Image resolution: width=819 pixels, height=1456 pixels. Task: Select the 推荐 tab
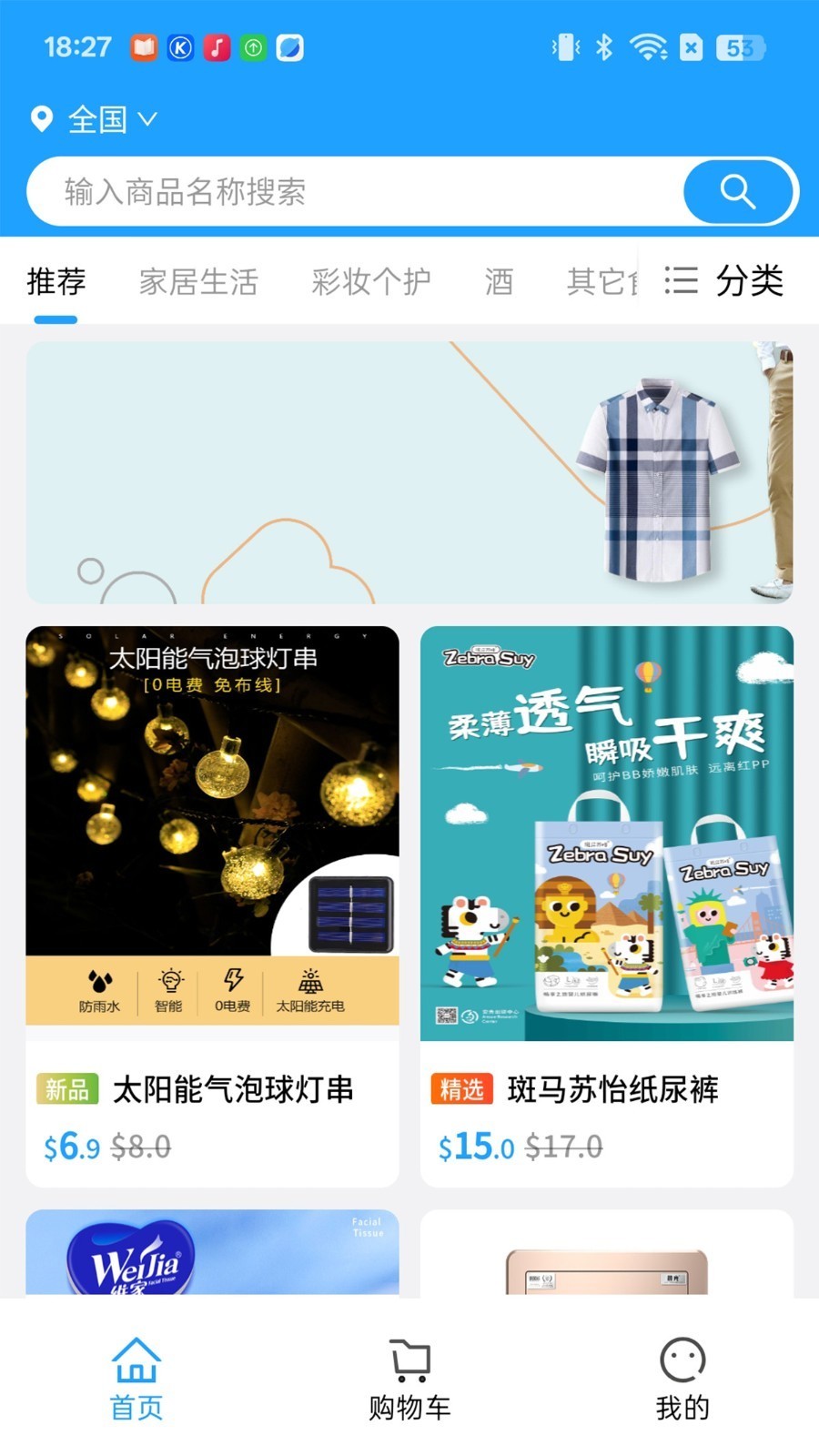56,281
